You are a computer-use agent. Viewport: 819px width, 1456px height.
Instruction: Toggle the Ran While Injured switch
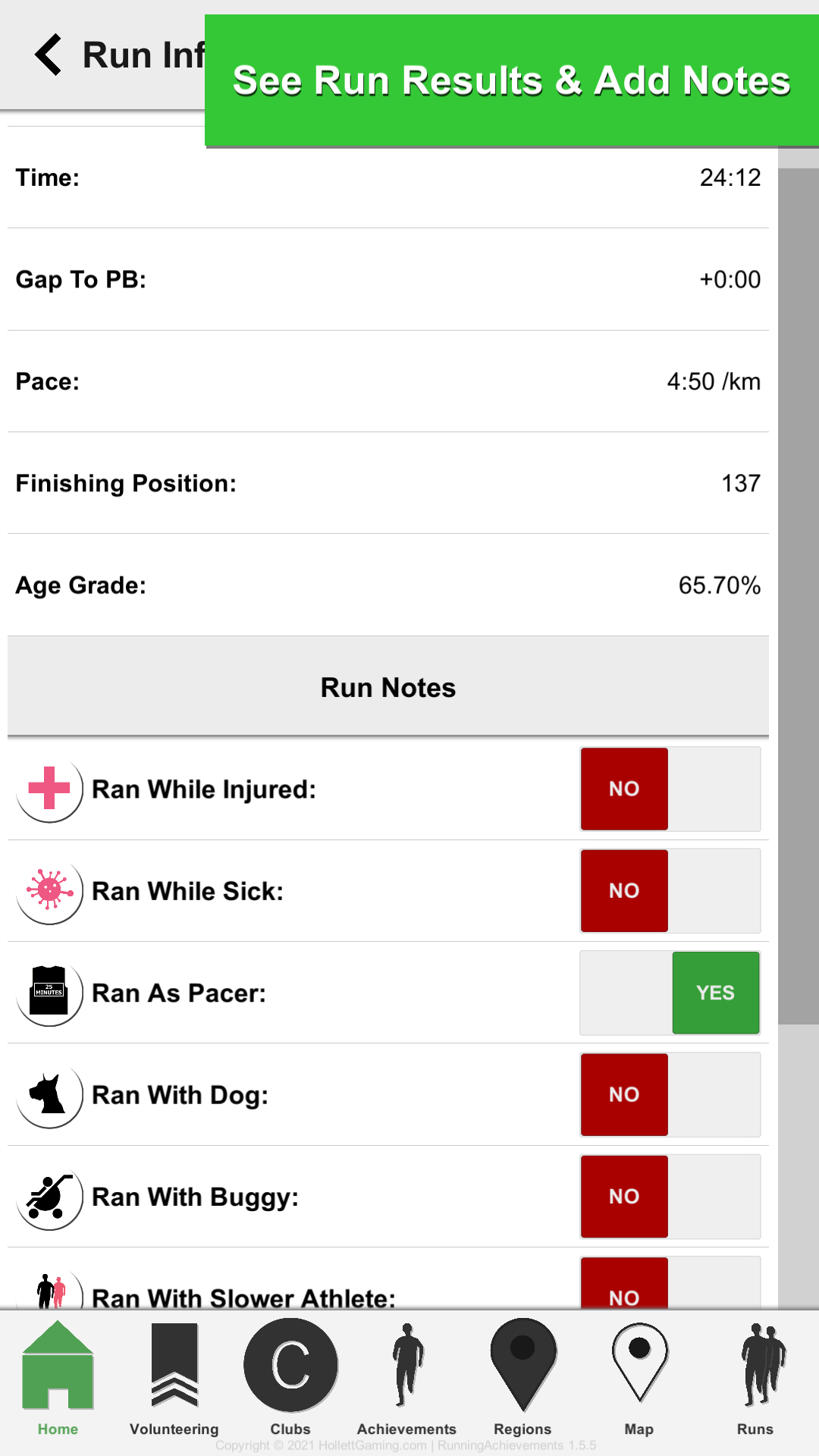tap(670, 789)
